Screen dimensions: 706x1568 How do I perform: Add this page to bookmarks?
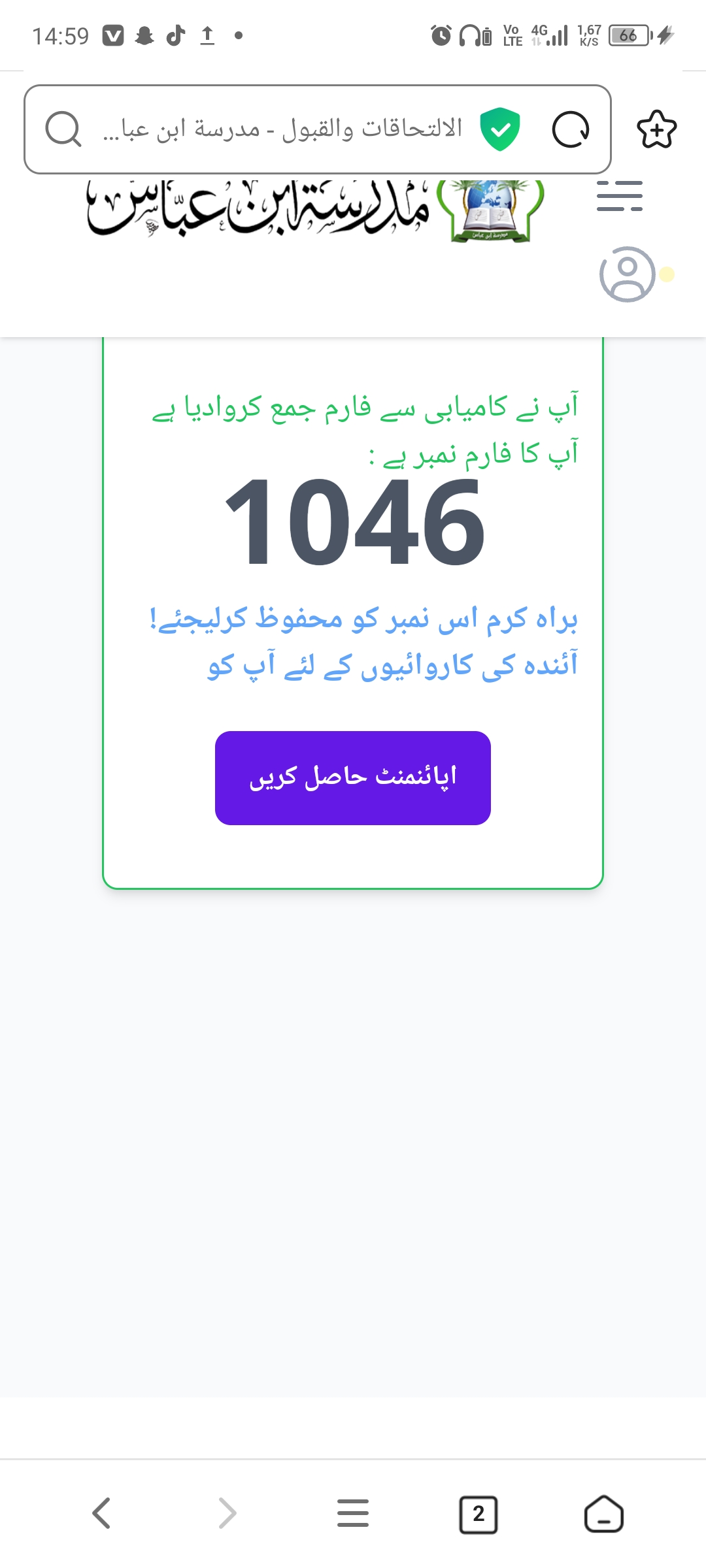click(x=656, y=129)
